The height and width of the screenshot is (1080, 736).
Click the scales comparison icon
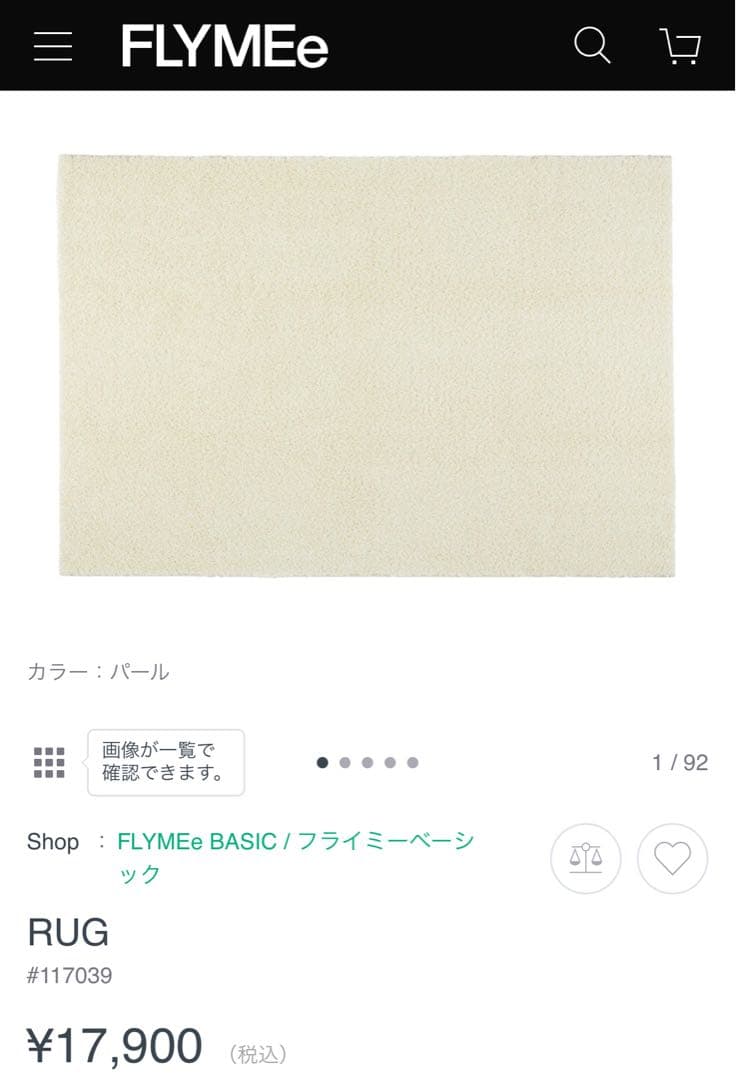coord(585,859)
